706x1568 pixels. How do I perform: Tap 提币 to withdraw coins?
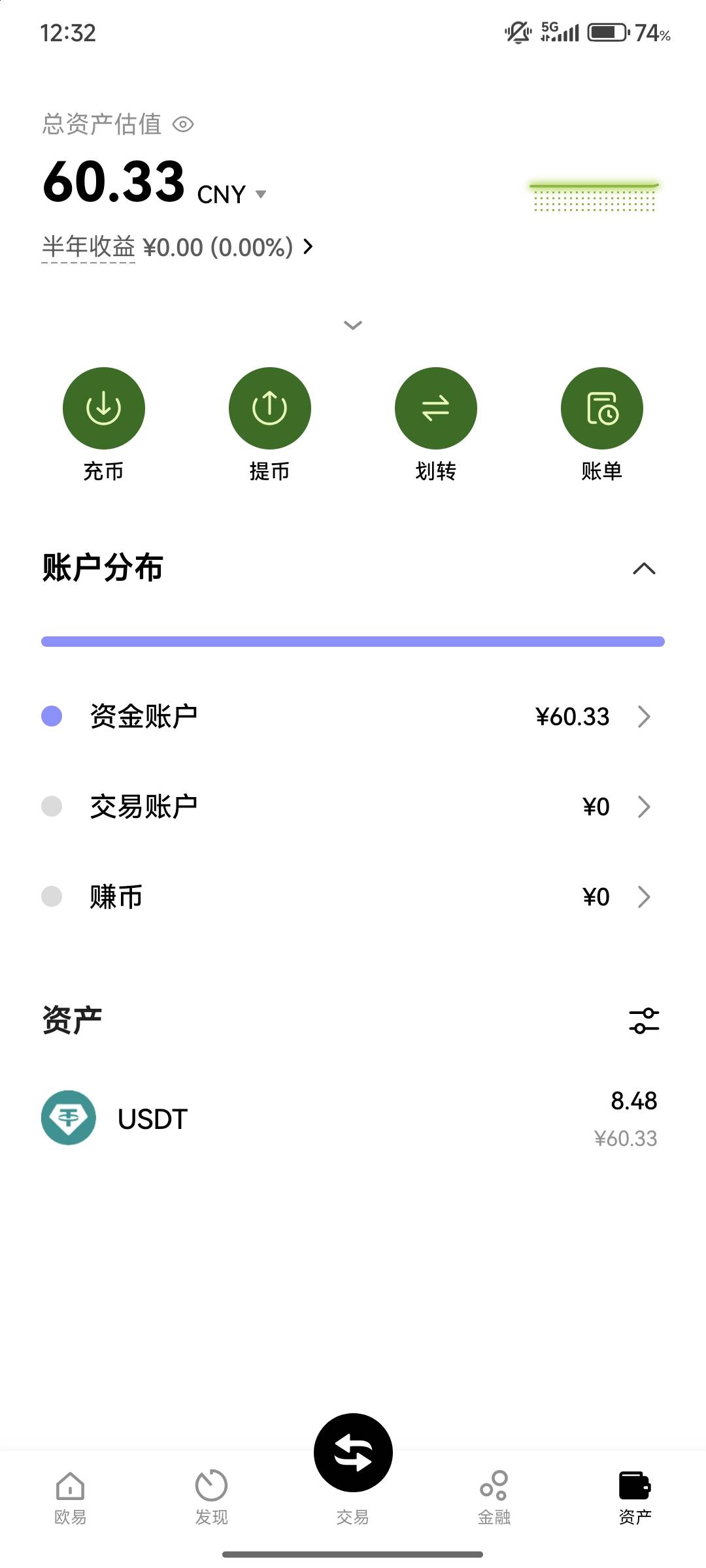tap(269, 409)
